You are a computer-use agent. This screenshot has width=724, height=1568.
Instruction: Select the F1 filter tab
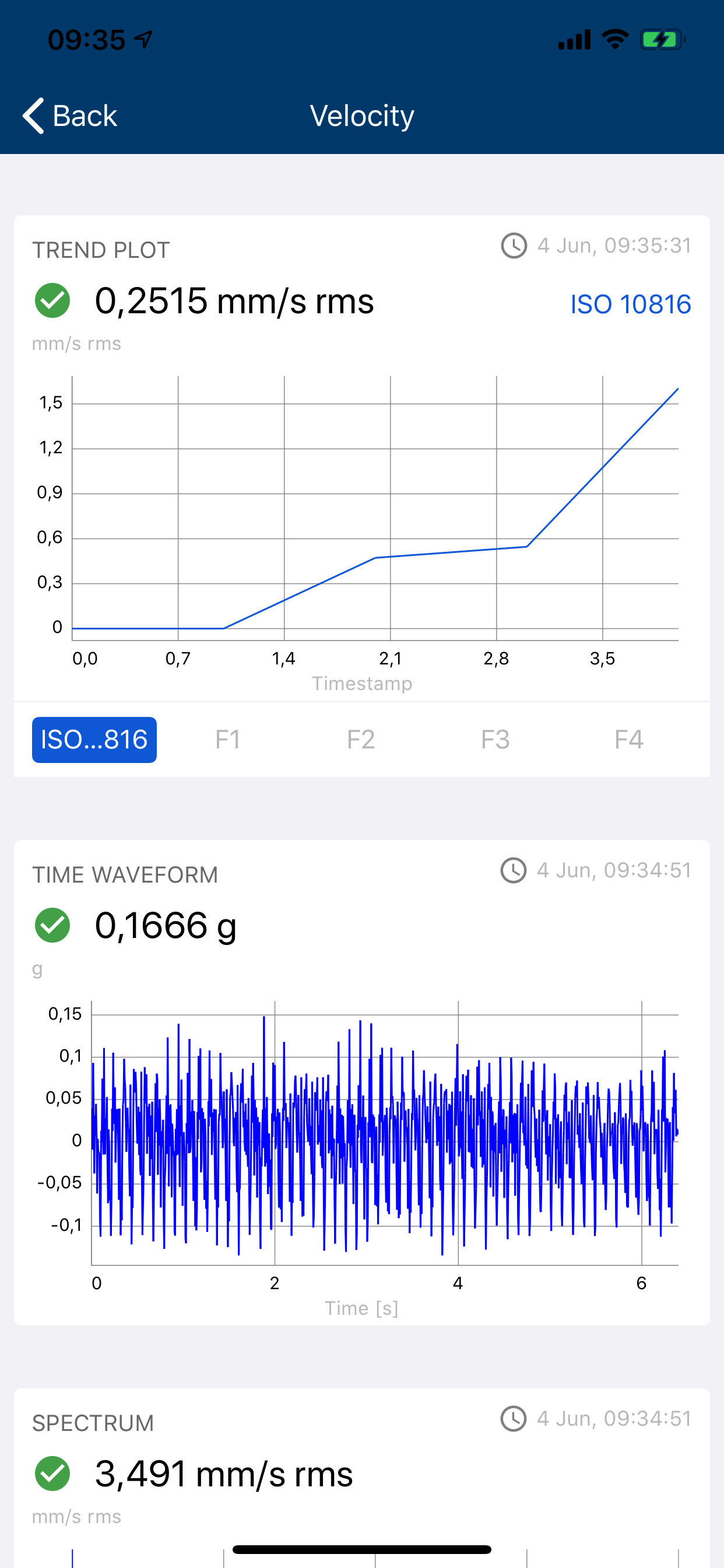[x=228, y=740]
